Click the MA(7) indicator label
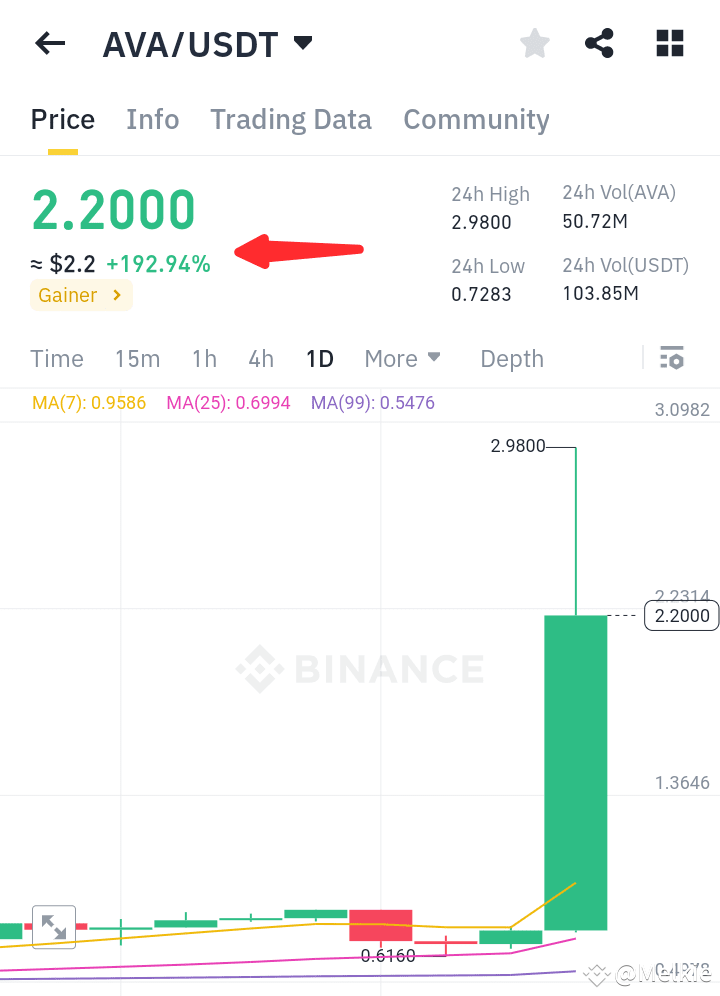This screenshot has width=720, height=996. pyautogui.click(x=89, y=403)
